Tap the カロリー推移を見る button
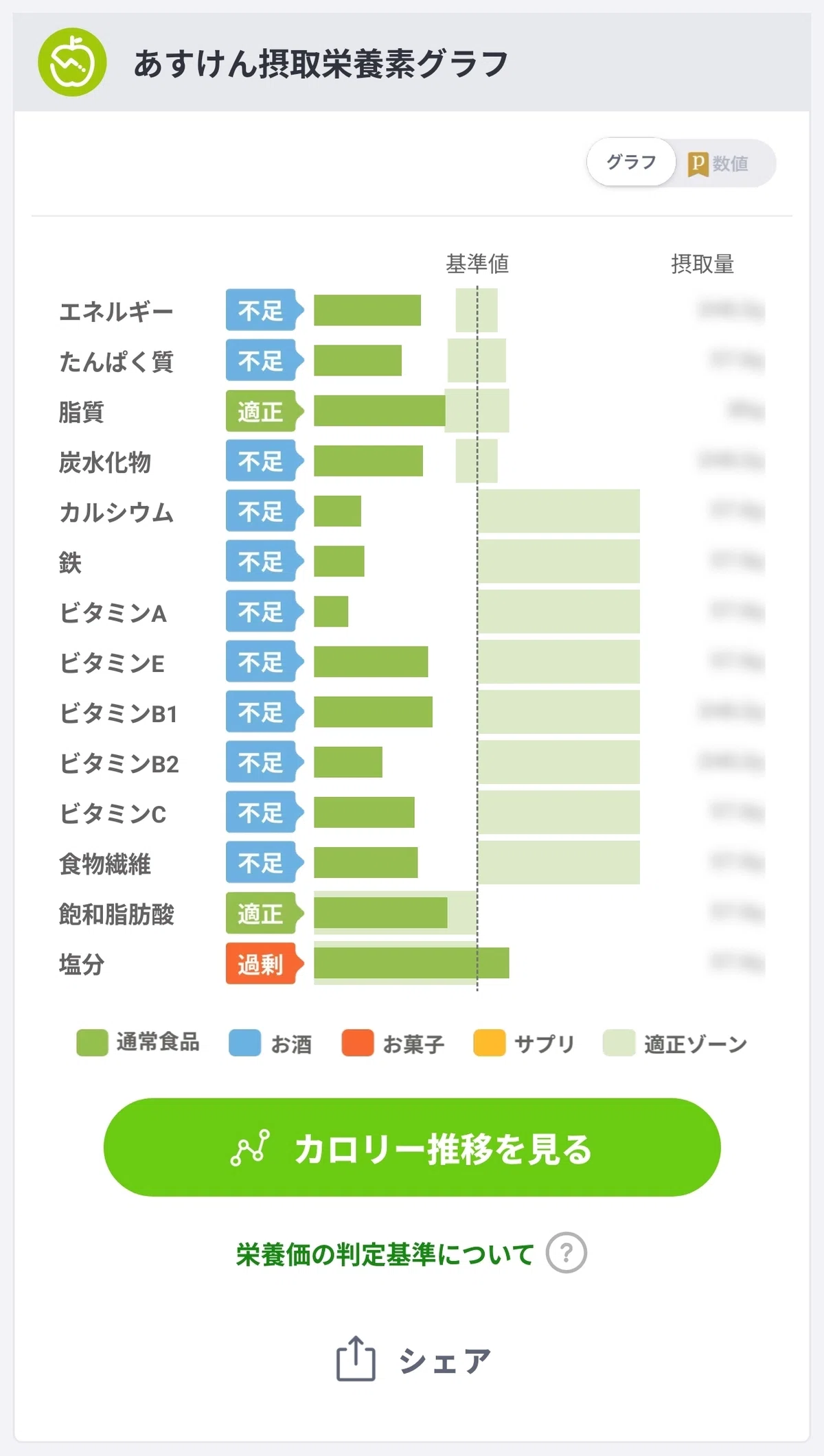824x1456 pixels. (412, 1148)
